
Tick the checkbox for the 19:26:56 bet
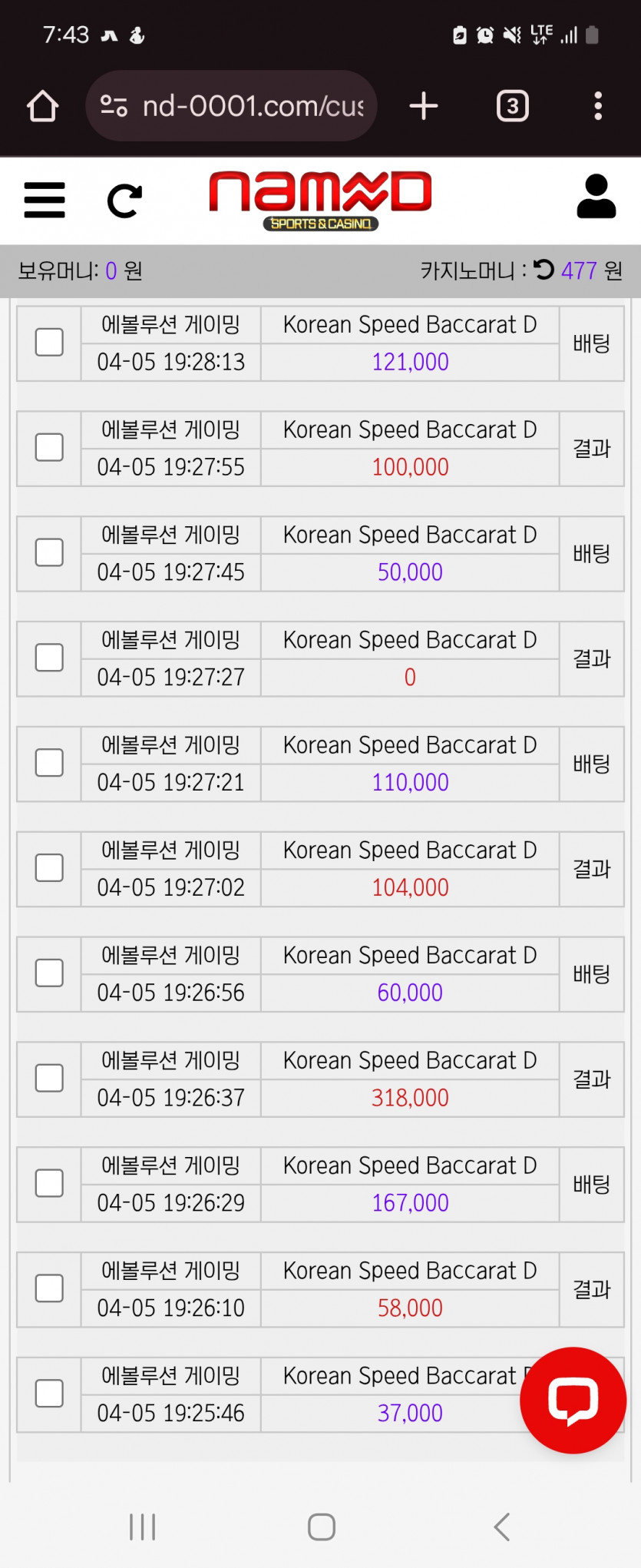(x=49, y=973)
